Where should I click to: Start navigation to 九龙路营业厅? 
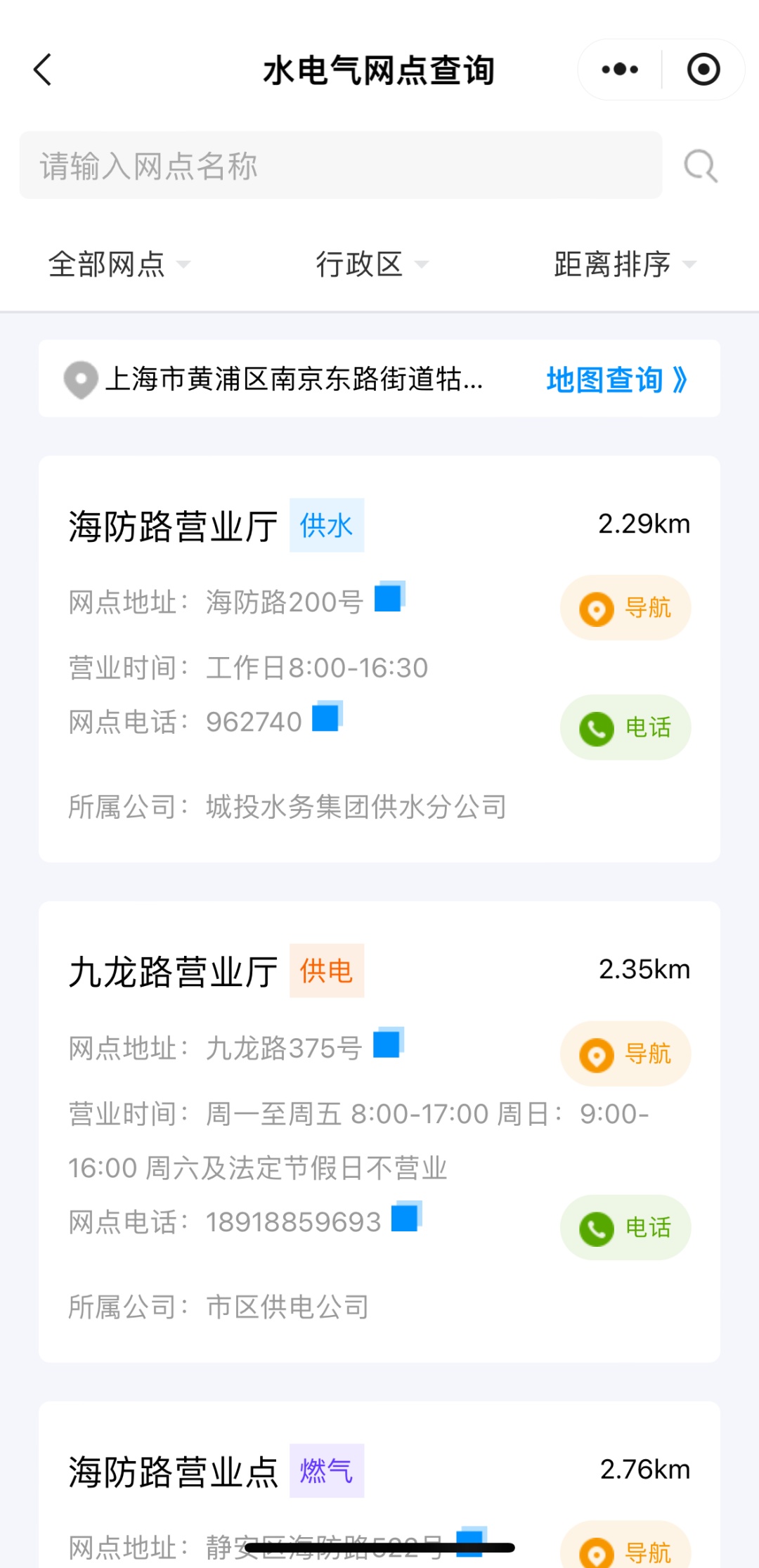pos(625,1054)
